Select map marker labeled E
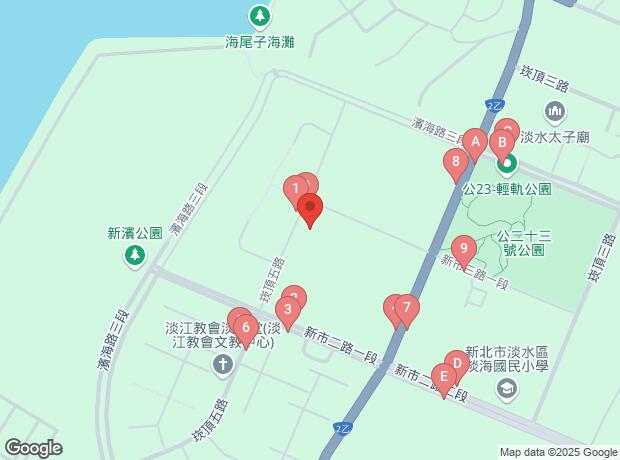620x460 pixels. 443,377
